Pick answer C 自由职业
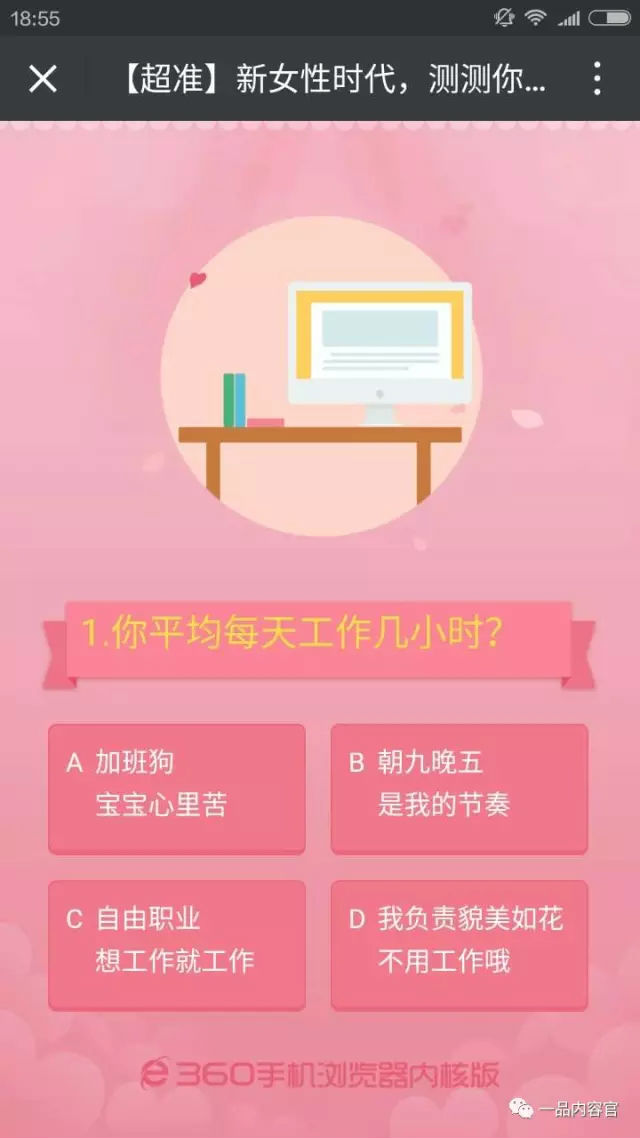640x1138 pixels. coord(176,944)
